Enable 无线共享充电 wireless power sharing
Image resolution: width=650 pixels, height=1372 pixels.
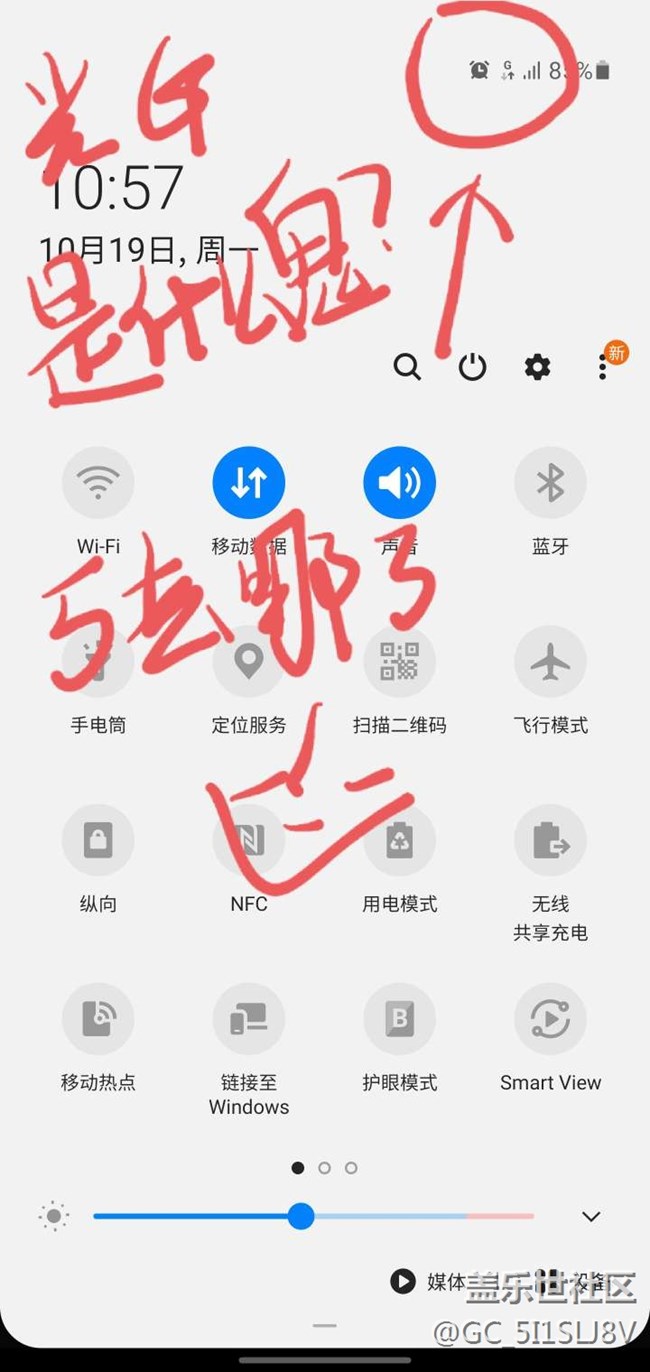[x=550, y=841]
